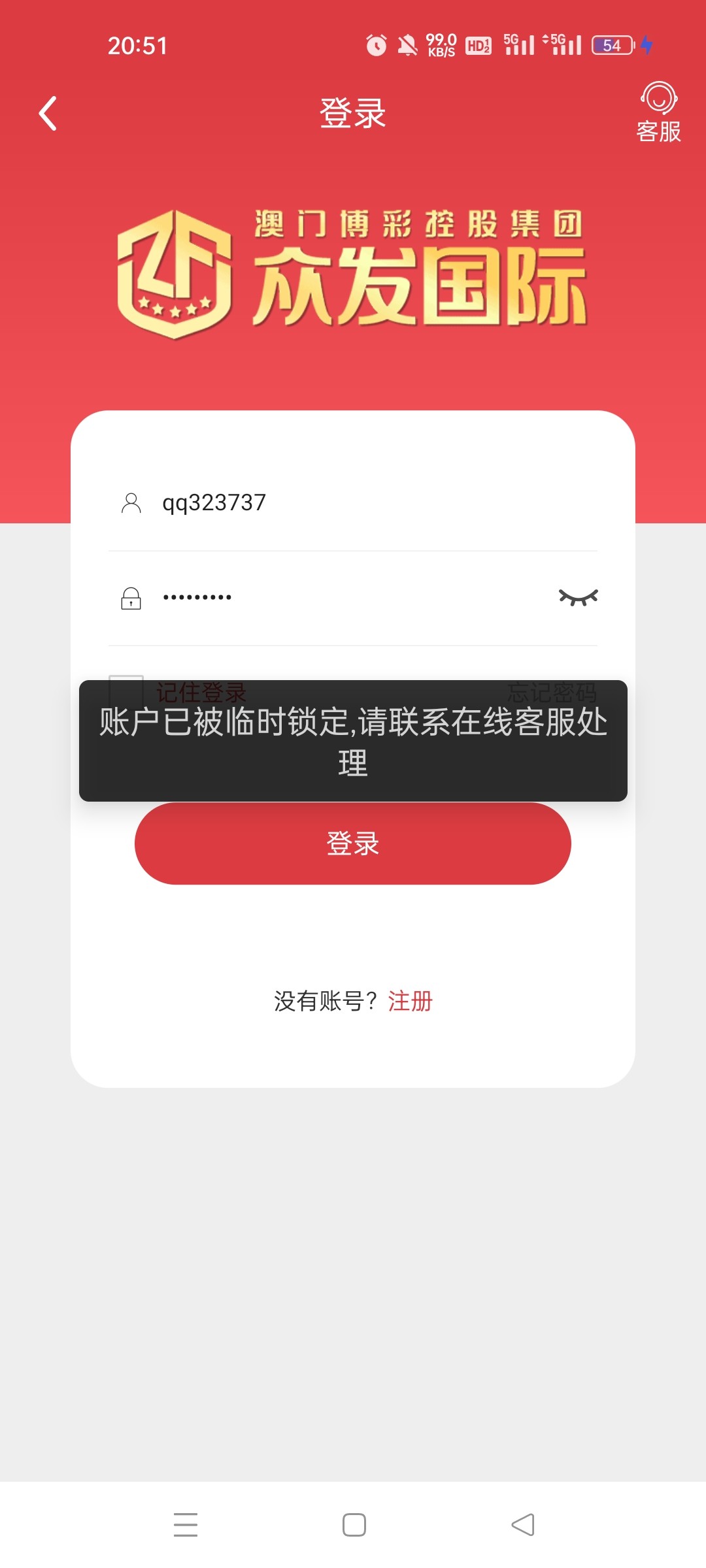Tap the red 登录 button
Viewport: 706px width, 1568px height.
click(x=353, y=843)
